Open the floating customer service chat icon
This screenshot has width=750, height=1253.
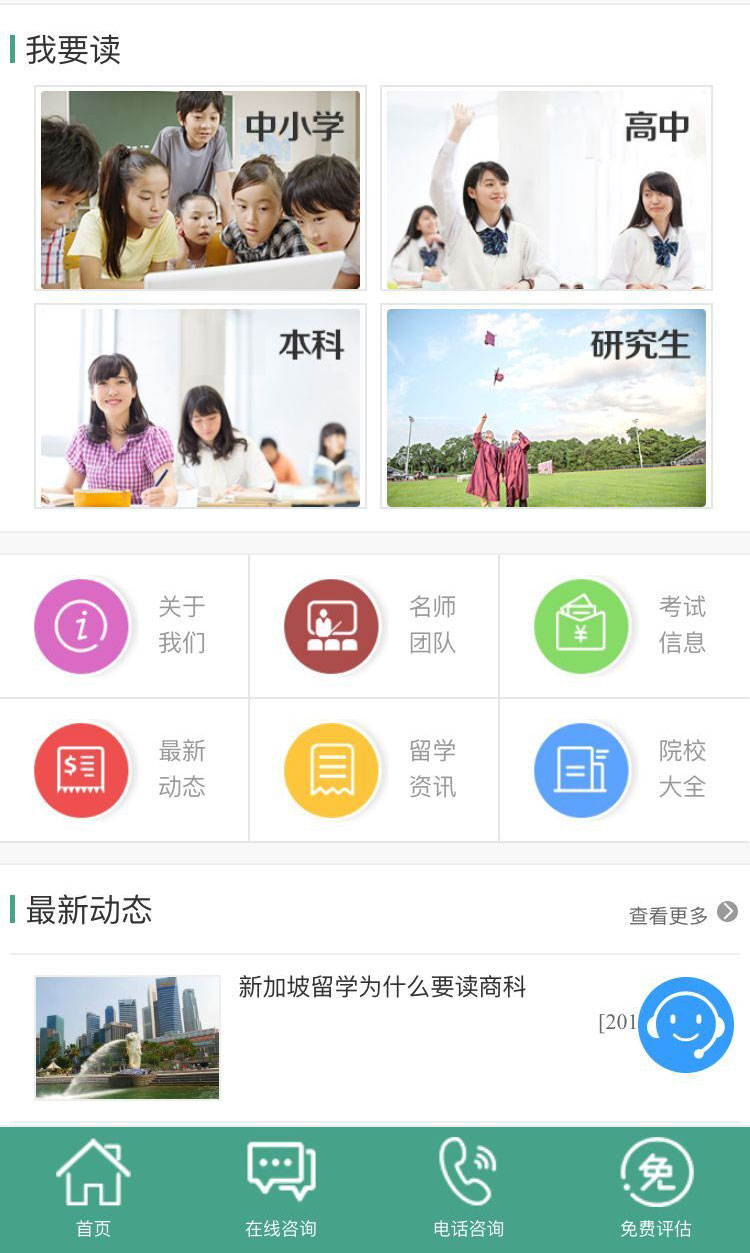point(686,1025)
